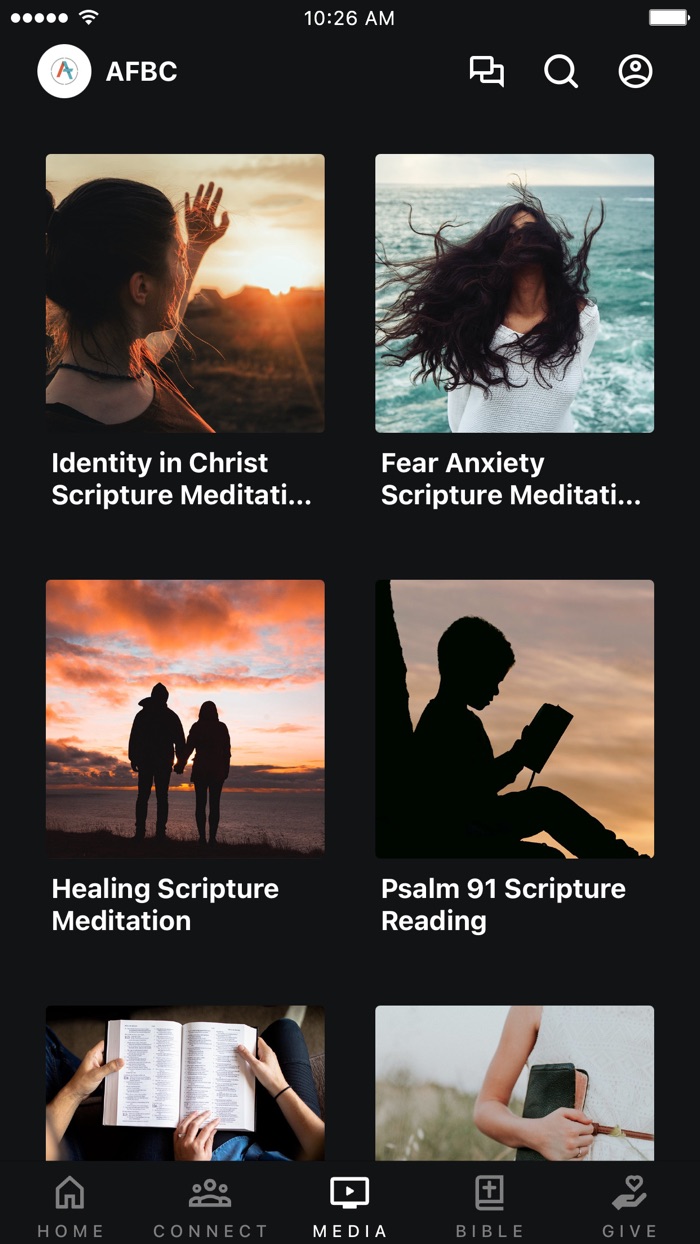Switch to the Connect tab
The height and width of the screenshot is (1244, 700).
210,1205
